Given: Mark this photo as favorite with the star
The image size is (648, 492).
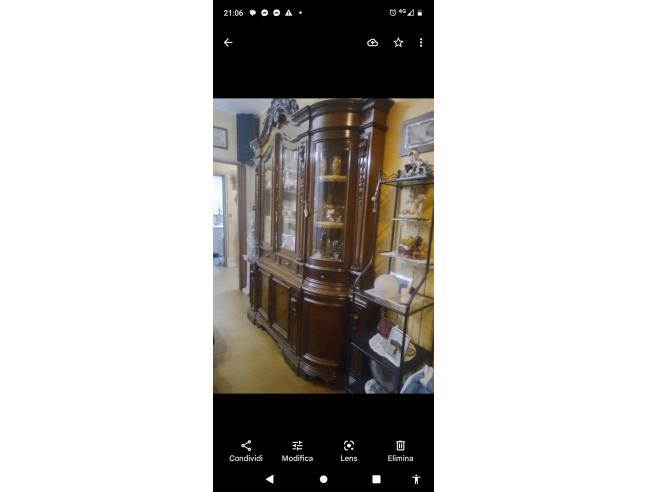Looking at the screenshot, I should 398,42.
